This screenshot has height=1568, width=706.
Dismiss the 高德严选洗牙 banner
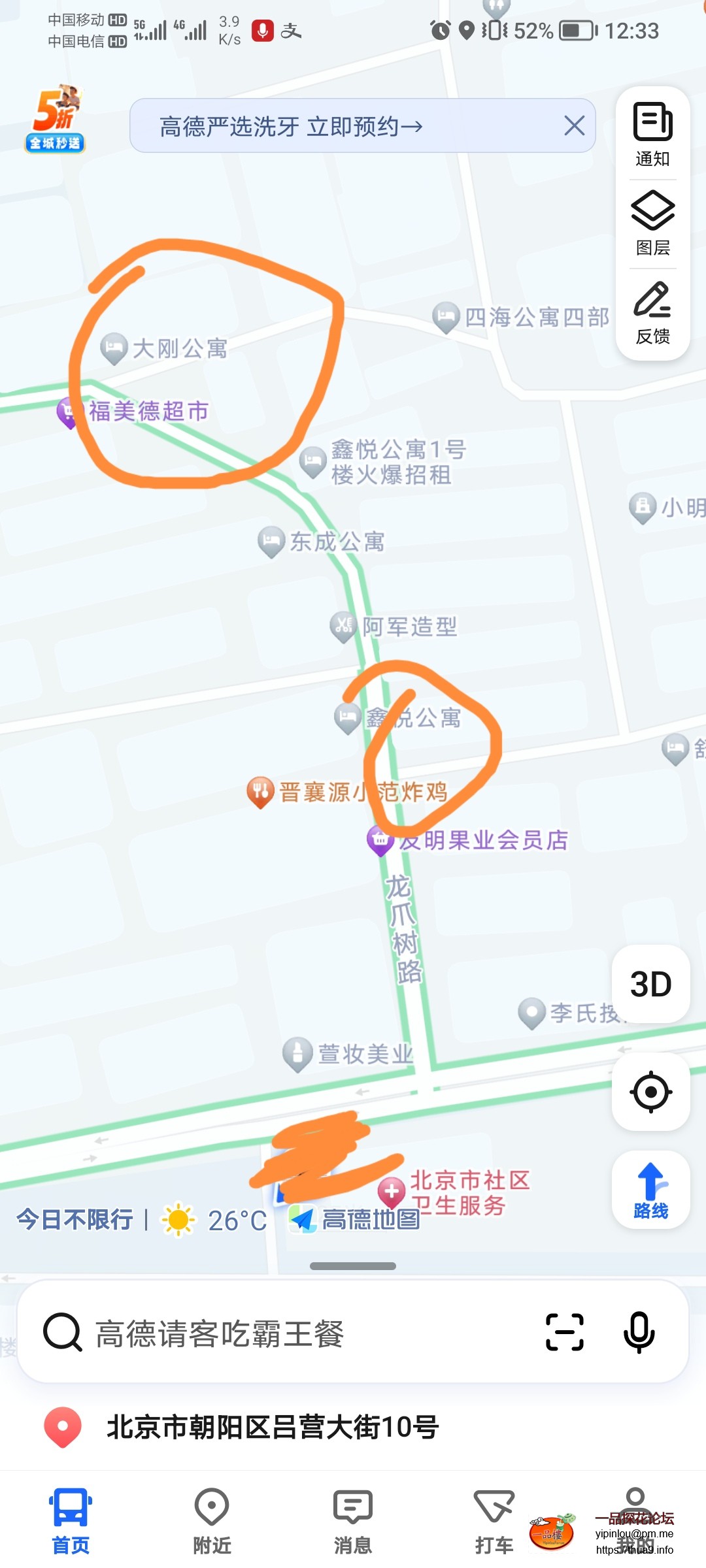(574, 125)
